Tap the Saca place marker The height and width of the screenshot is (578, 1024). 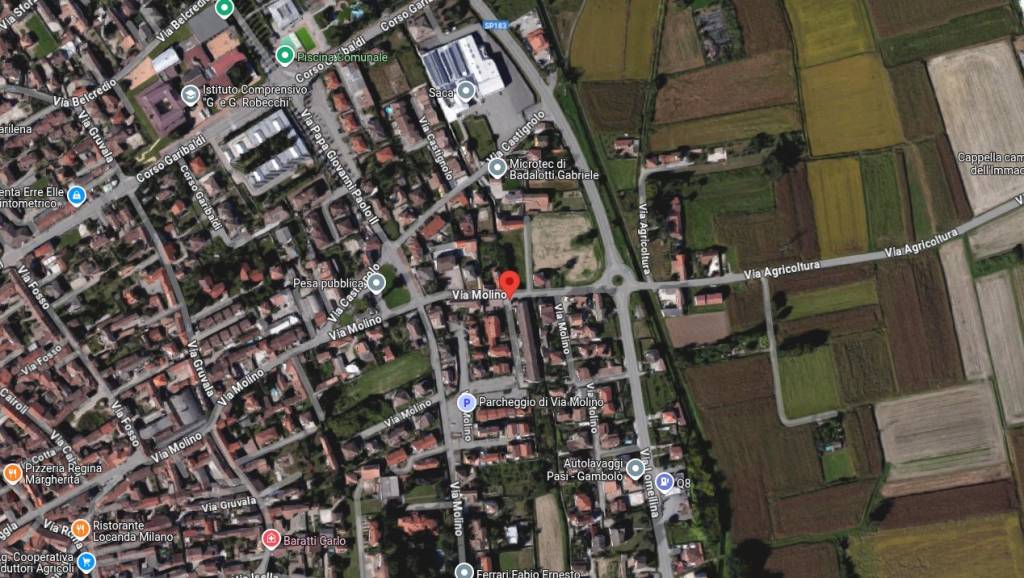pos(466,92)
